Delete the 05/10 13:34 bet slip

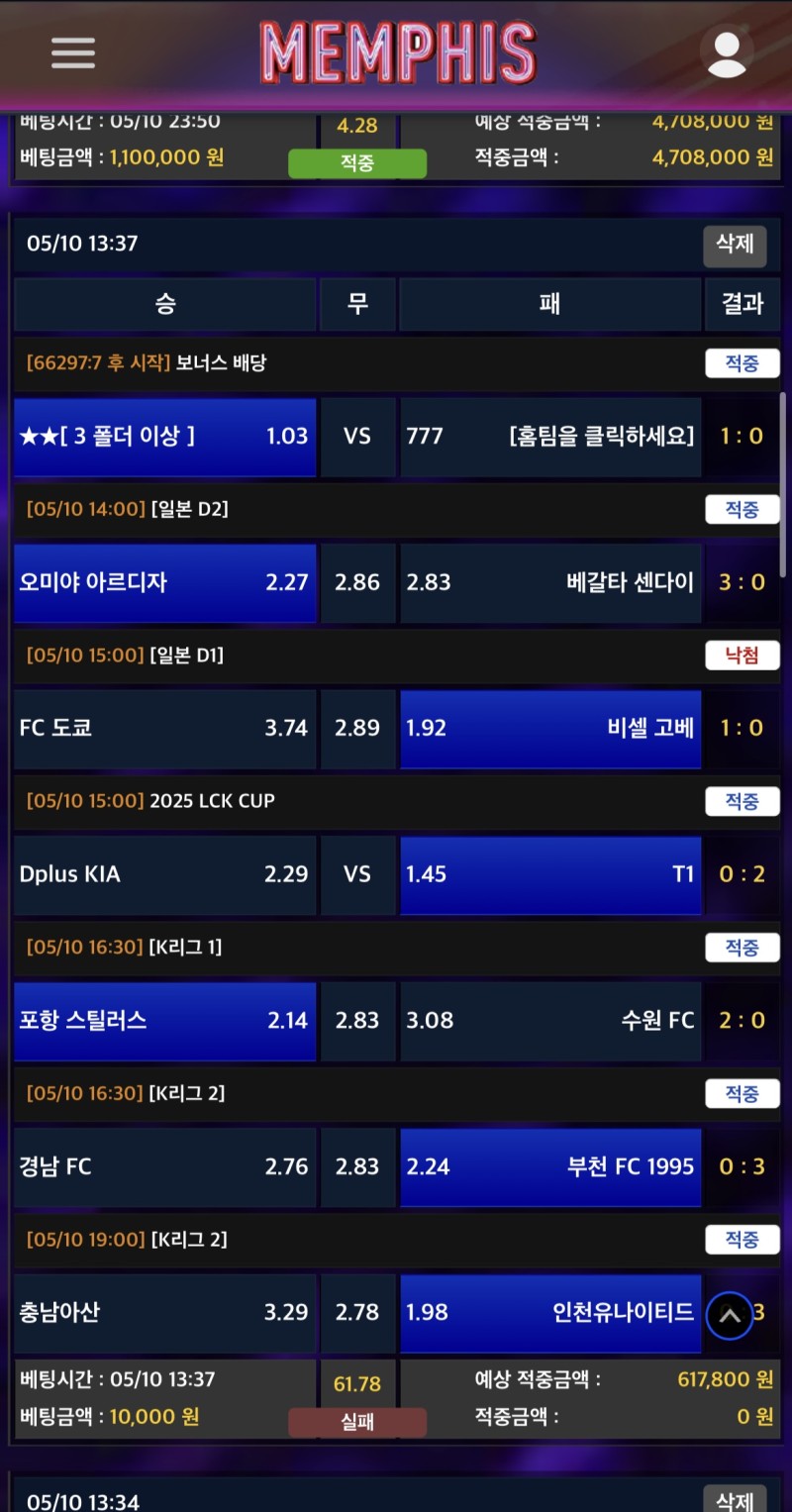tap(735, 1500)
